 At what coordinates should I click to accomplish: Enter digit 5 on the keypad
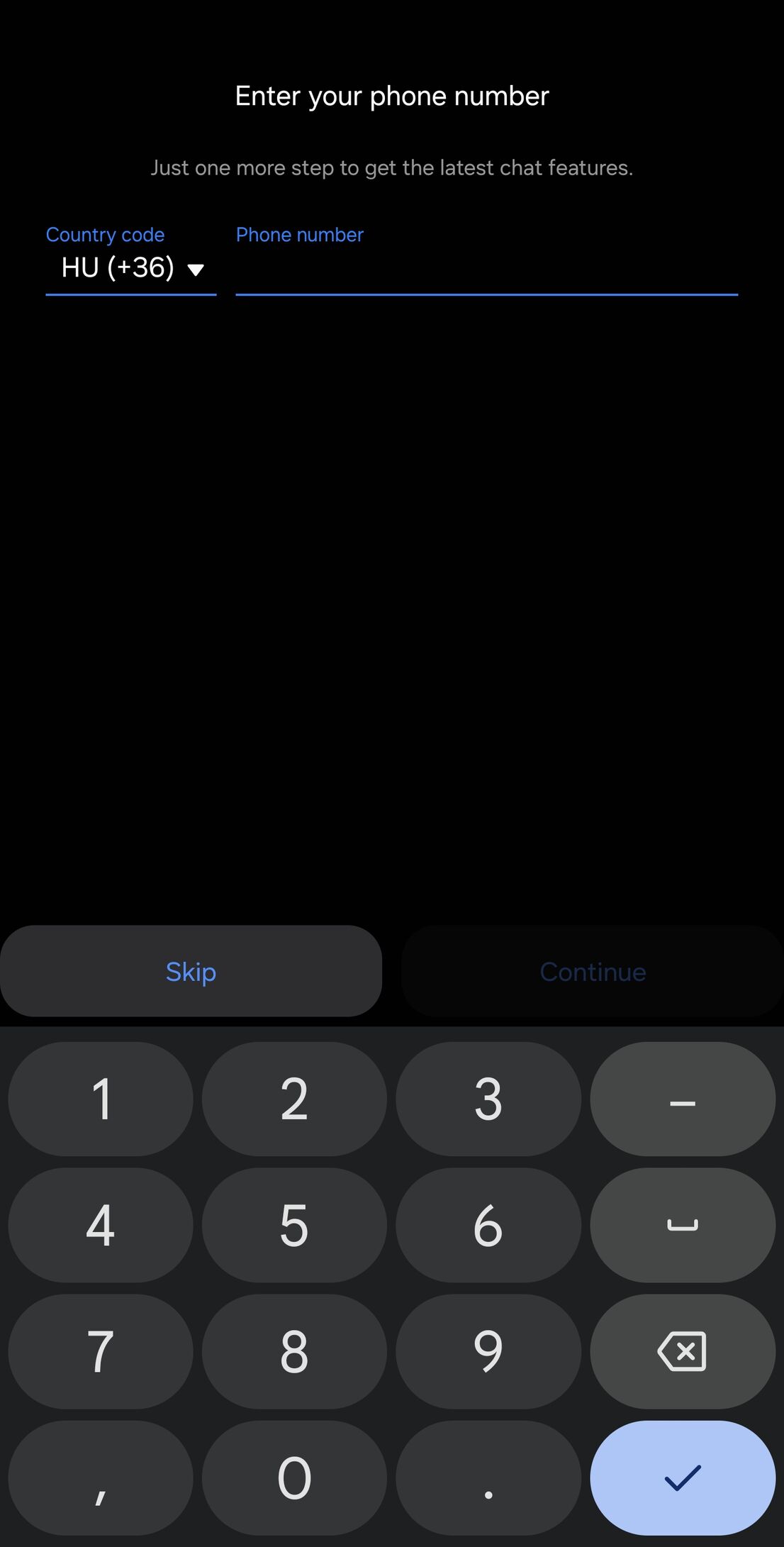pyautogui.click(x=294, y=1225)
